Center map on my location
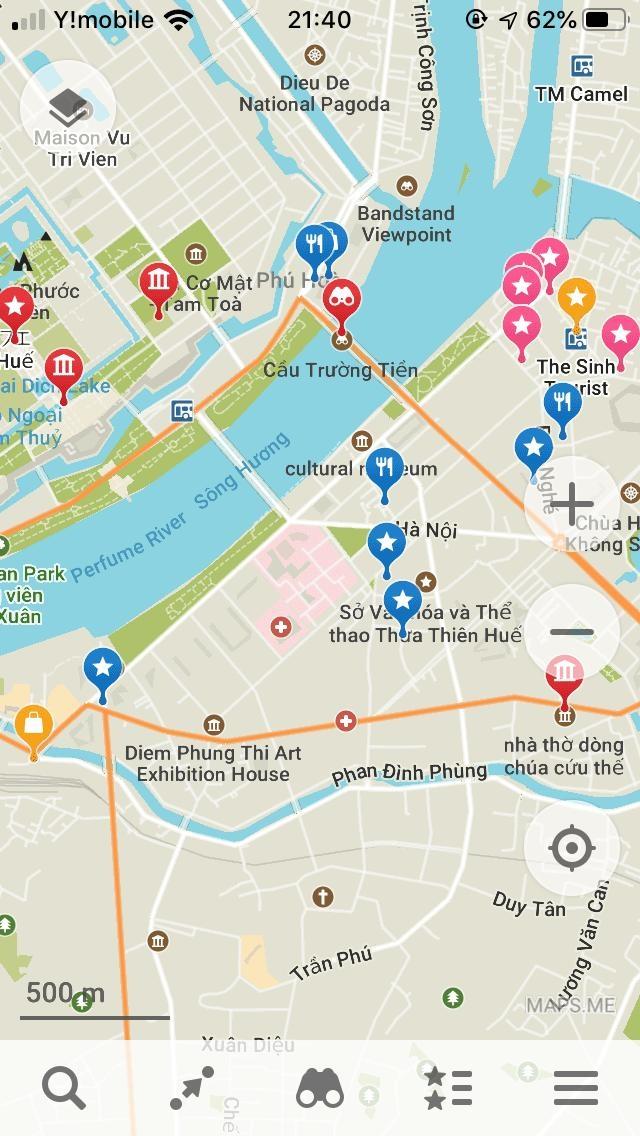The width and height of the screenshot is (640, 1136). [571, 848]
